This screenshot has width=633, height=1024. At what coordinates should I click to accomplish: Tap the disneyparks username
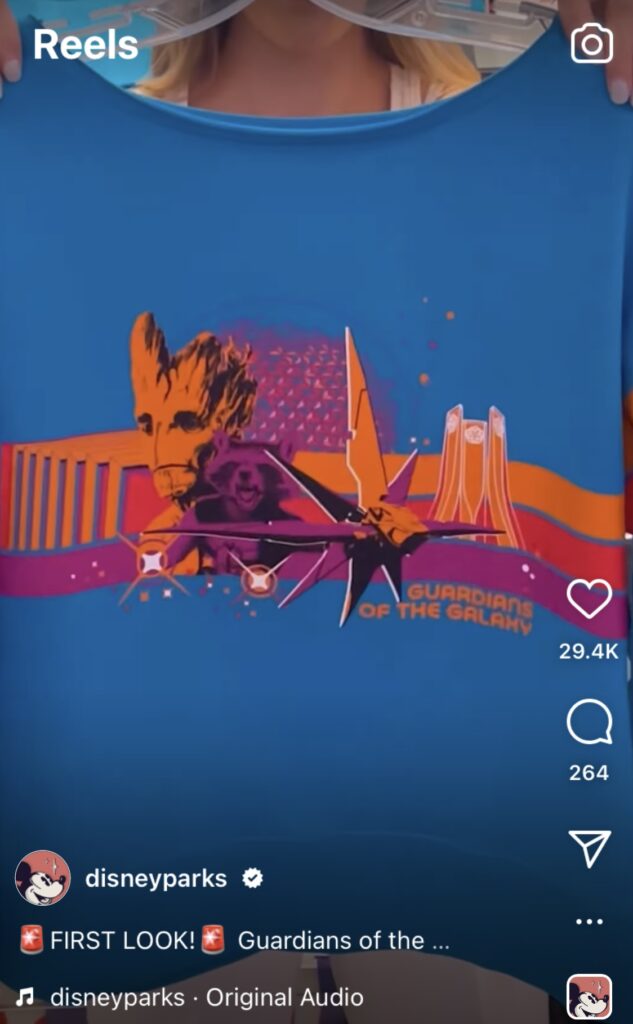coord(156,879)
